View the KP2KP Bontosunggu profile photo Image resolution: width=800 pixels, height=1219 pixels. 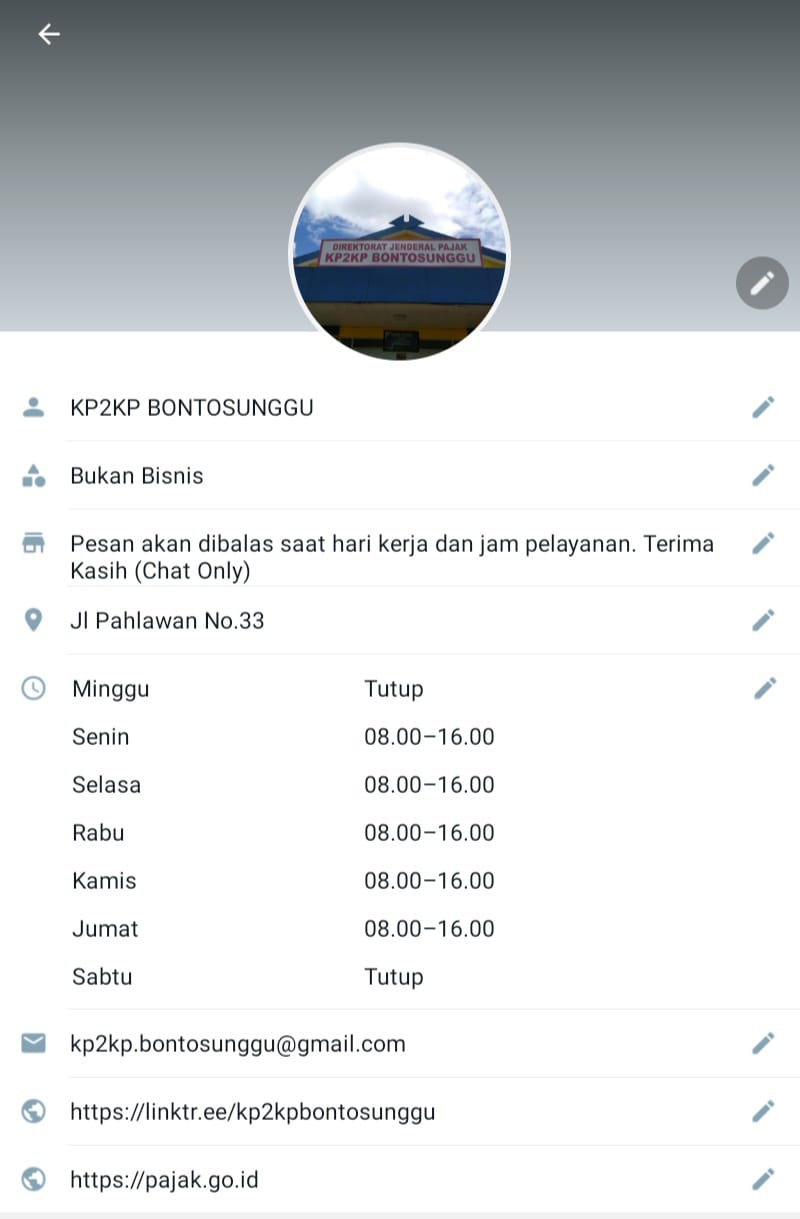click(x=400, y=253)
